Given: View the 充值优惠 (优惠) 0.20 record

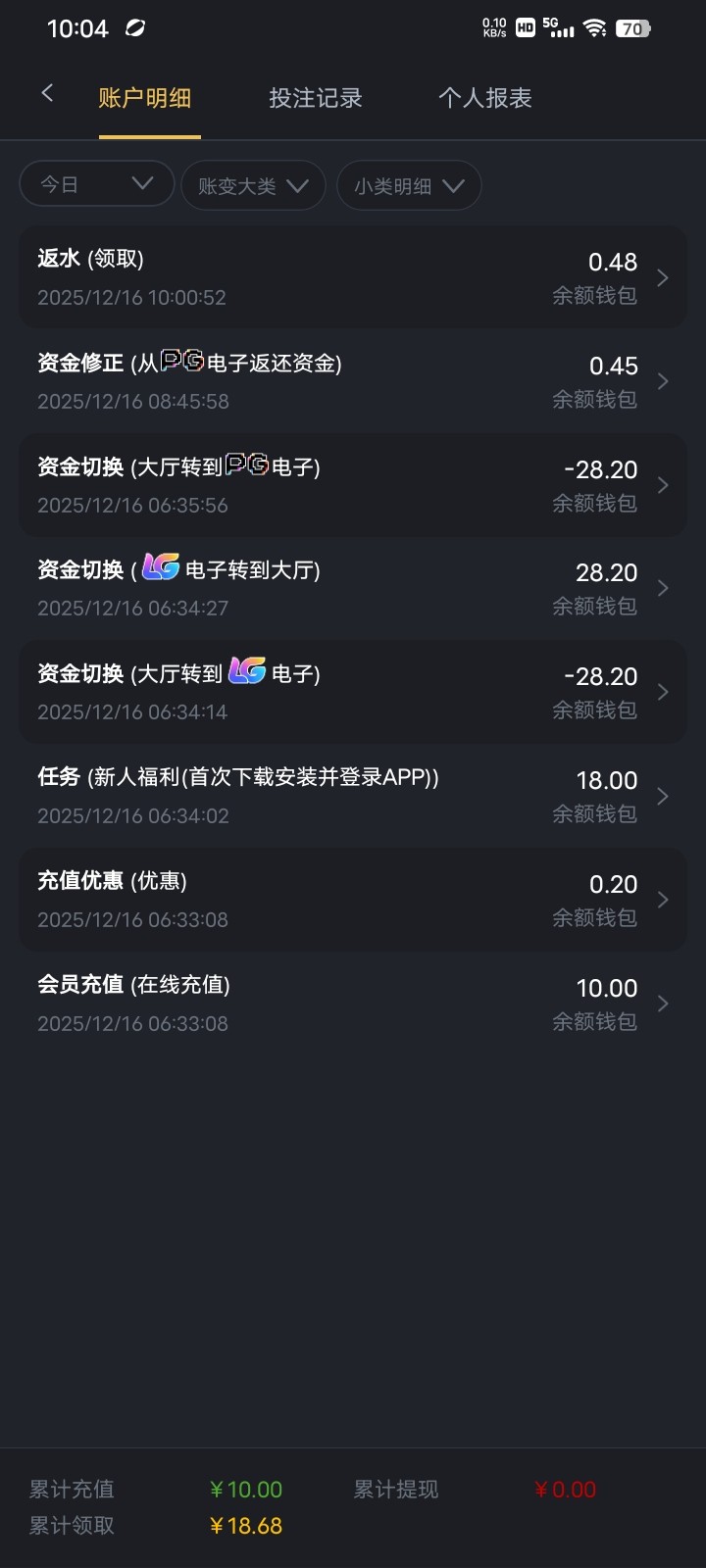Looking at the screenshot, I should click(x=353, y=900).
